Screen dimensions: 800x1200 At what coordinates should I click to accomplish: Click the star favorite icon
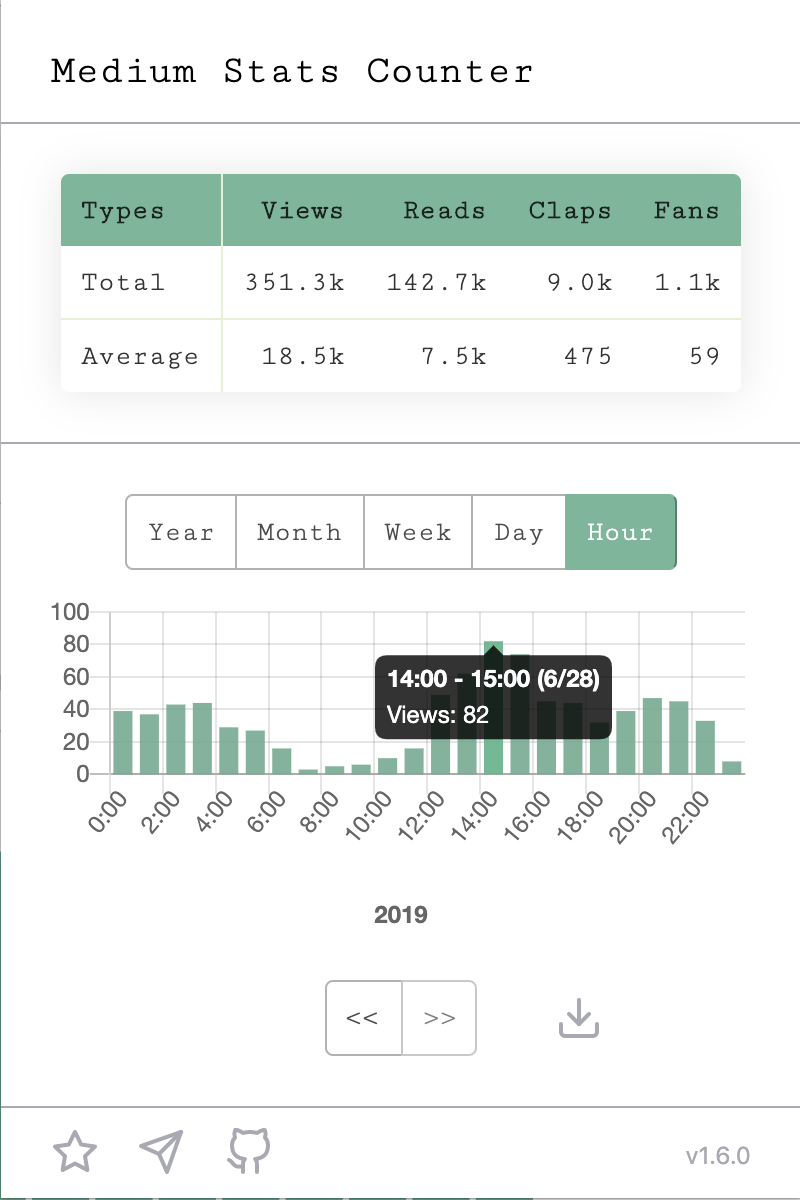click(76, 1150)
